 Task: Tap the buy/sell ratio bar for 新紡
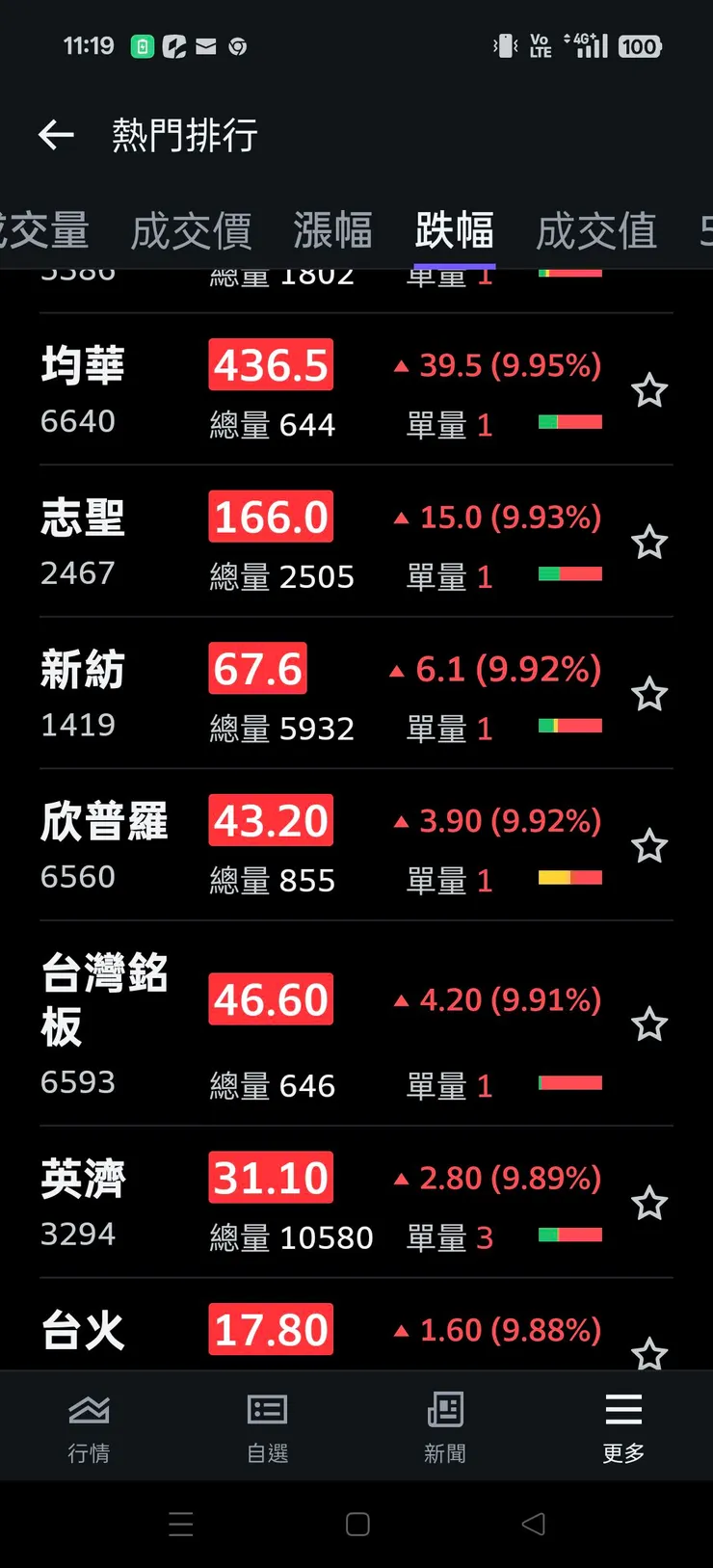click(x=568, y=725)
